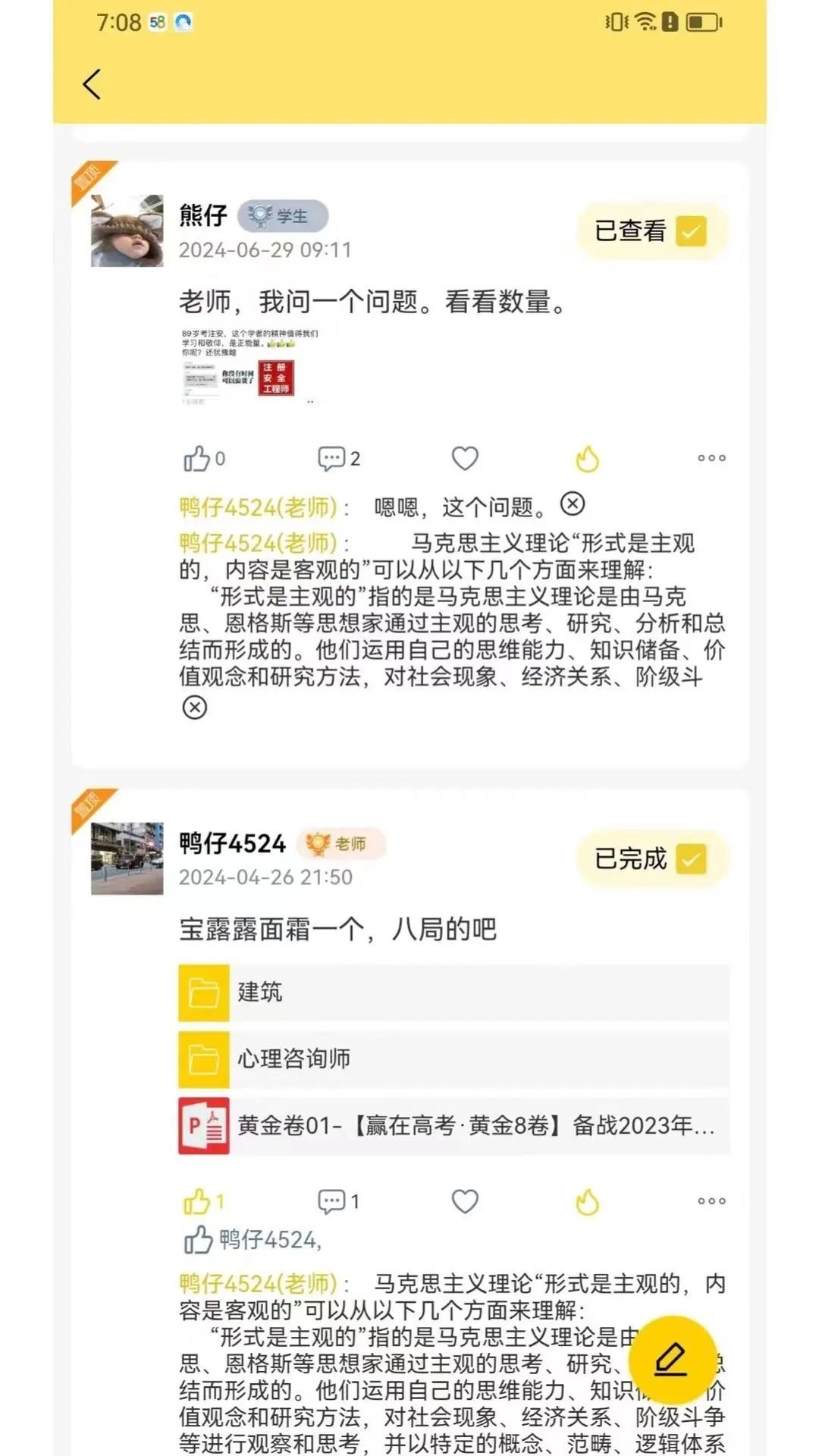
Task: Compose a new post with the pencil button
Action: (672, 1359)
